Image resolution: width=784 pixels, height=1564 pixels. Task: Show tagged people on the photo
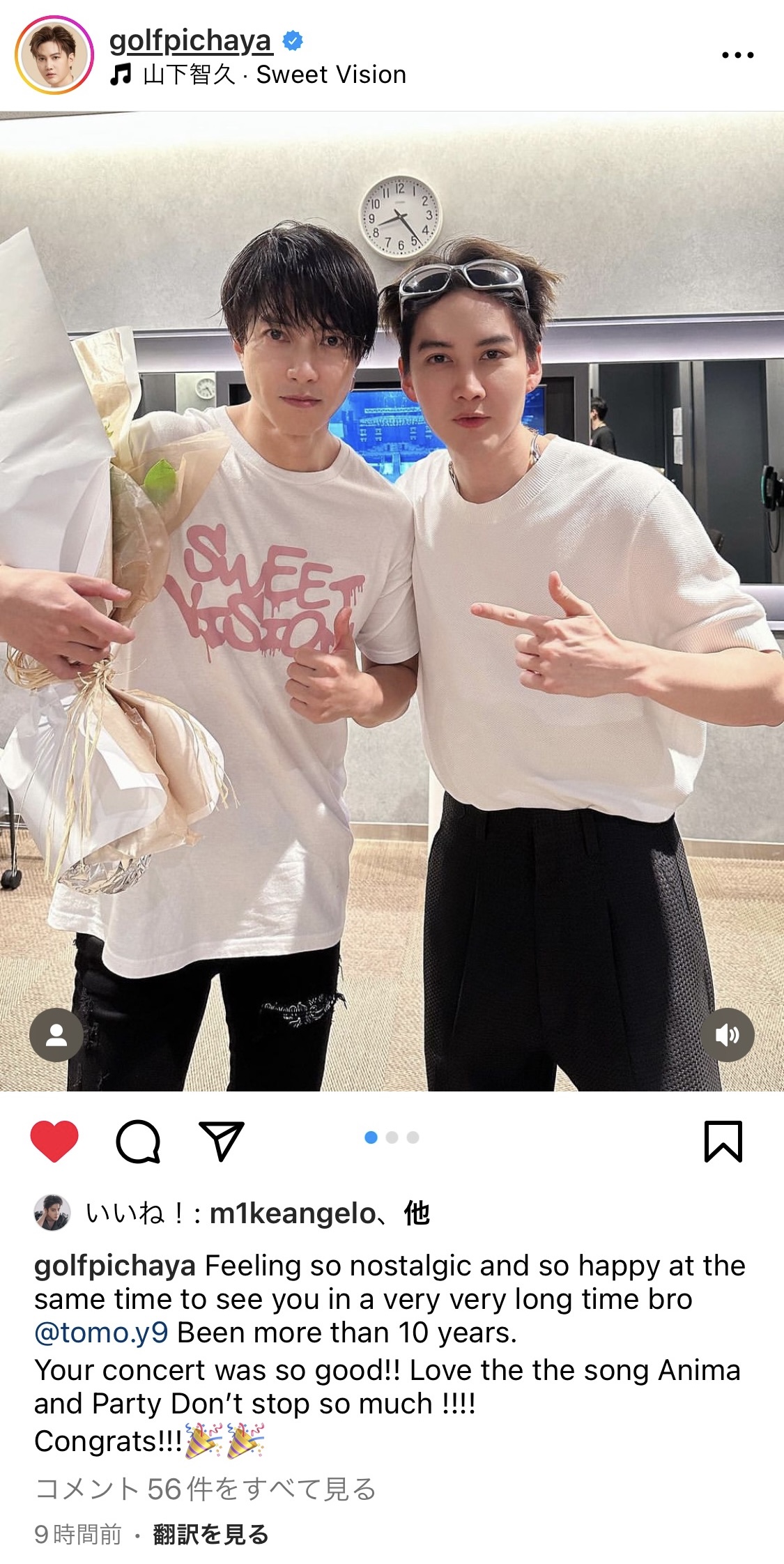click(56, 1034)
